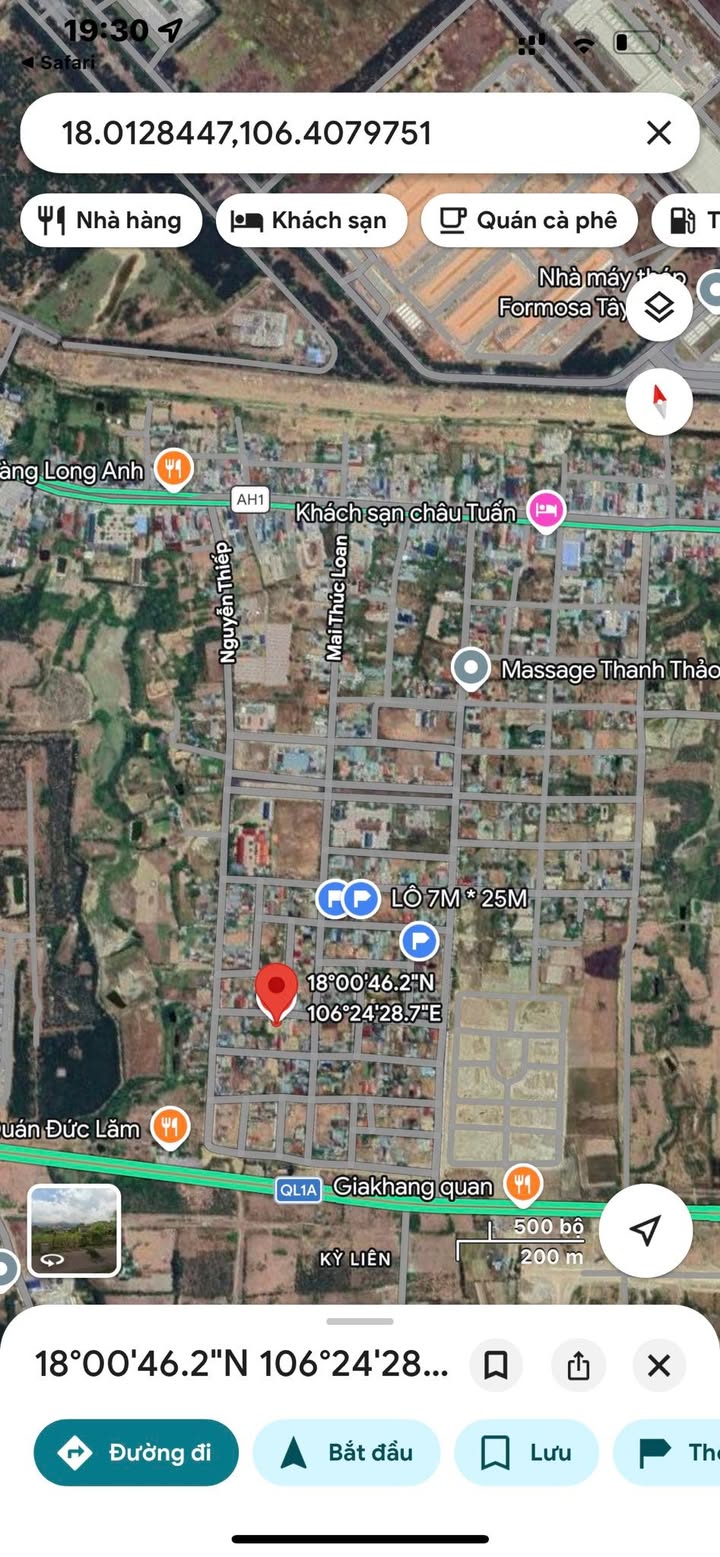This screenshot has width=720, height=1557.
Task: Bookmark the place via bookmark icon
Action: 496,1365
